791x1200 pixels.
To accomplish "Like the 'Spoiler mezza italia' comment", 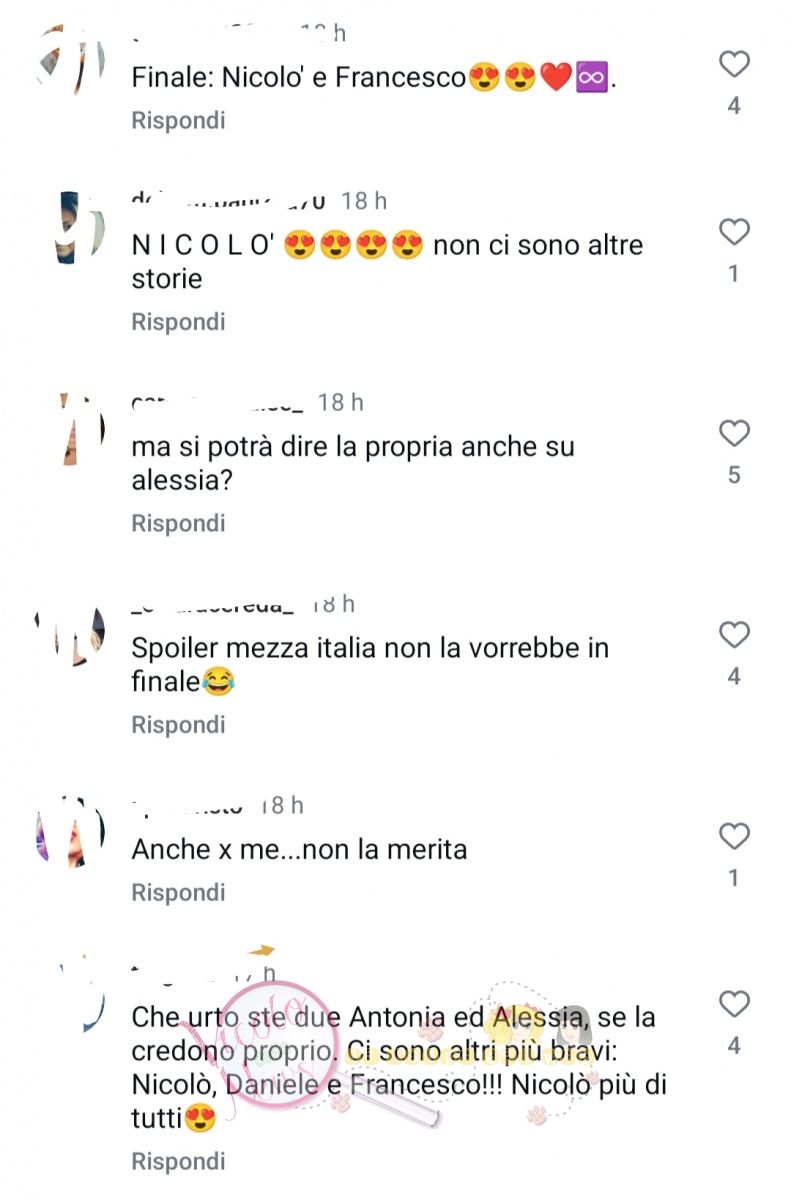I will pos(734,635).
